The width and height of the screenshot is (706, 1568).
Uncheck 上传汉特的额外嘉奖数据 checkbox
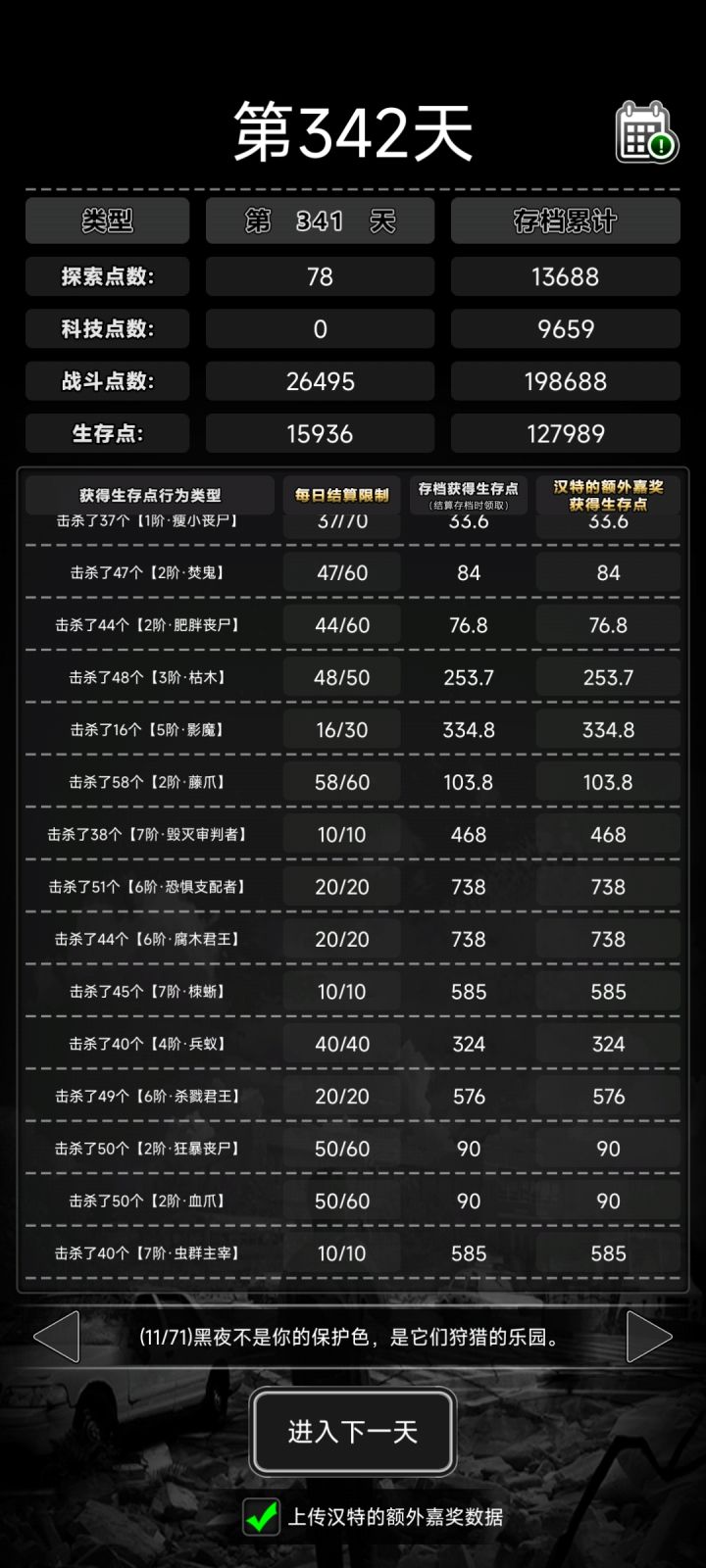[262, 1517]
